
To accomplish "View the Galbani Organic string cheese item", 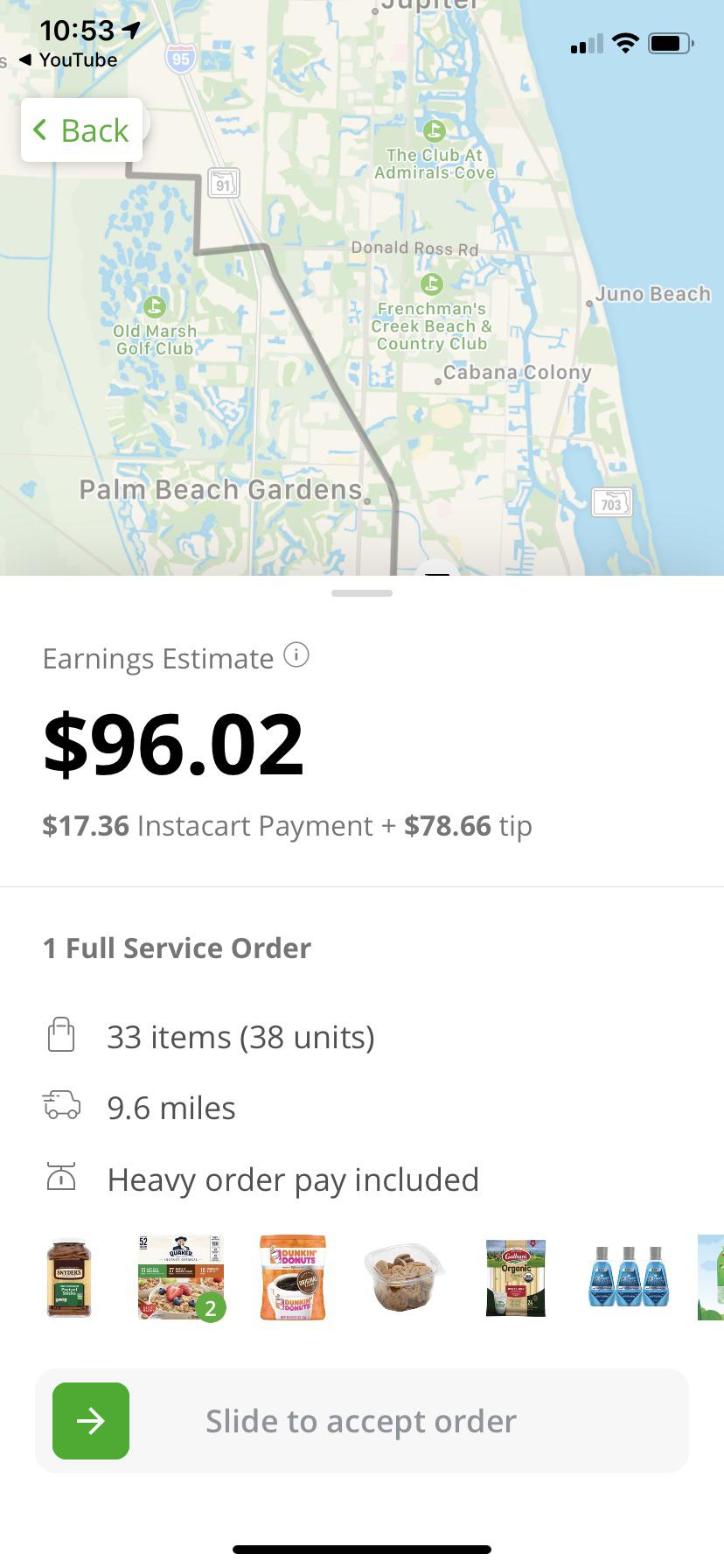I will (x=516, y=1277).
